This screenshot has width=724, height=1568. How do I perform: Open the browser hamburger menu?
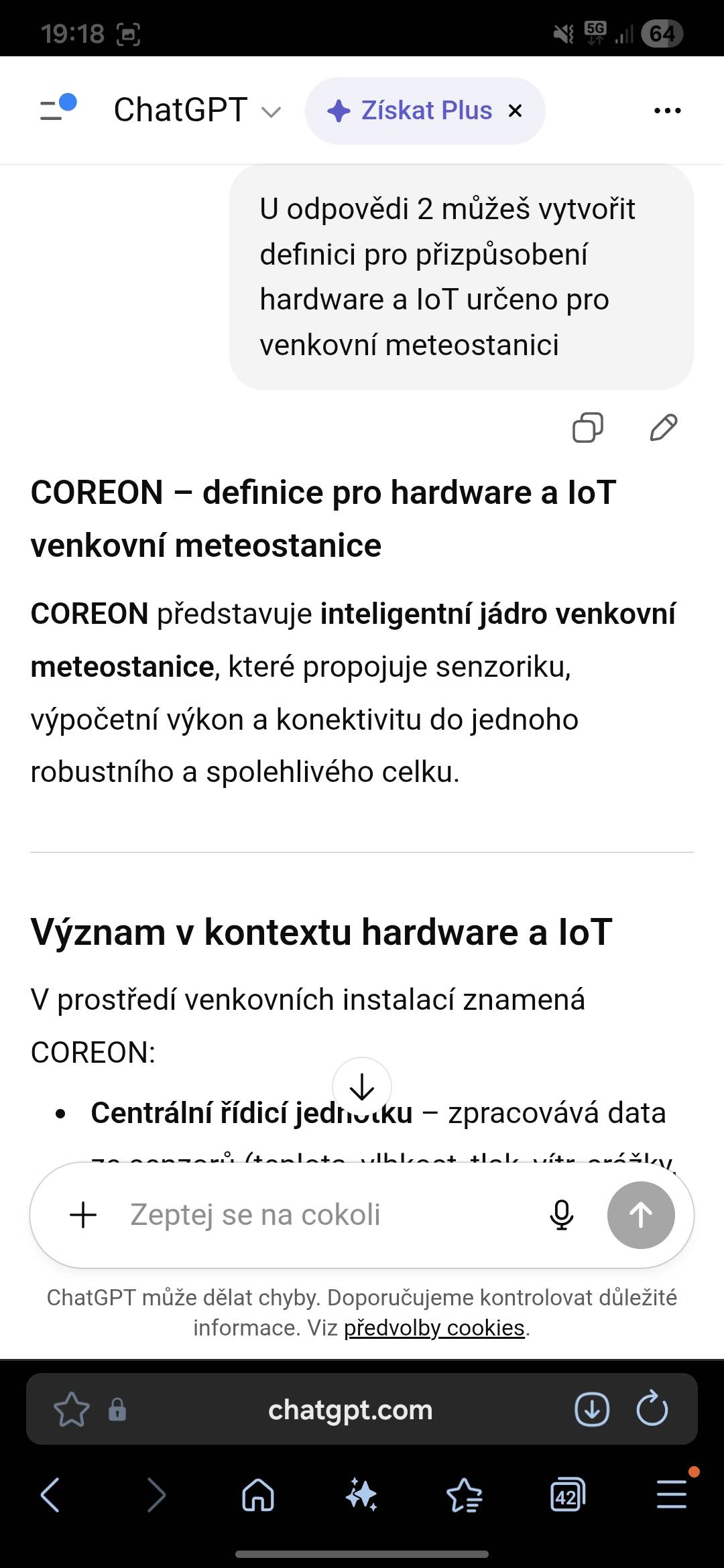671,1495
